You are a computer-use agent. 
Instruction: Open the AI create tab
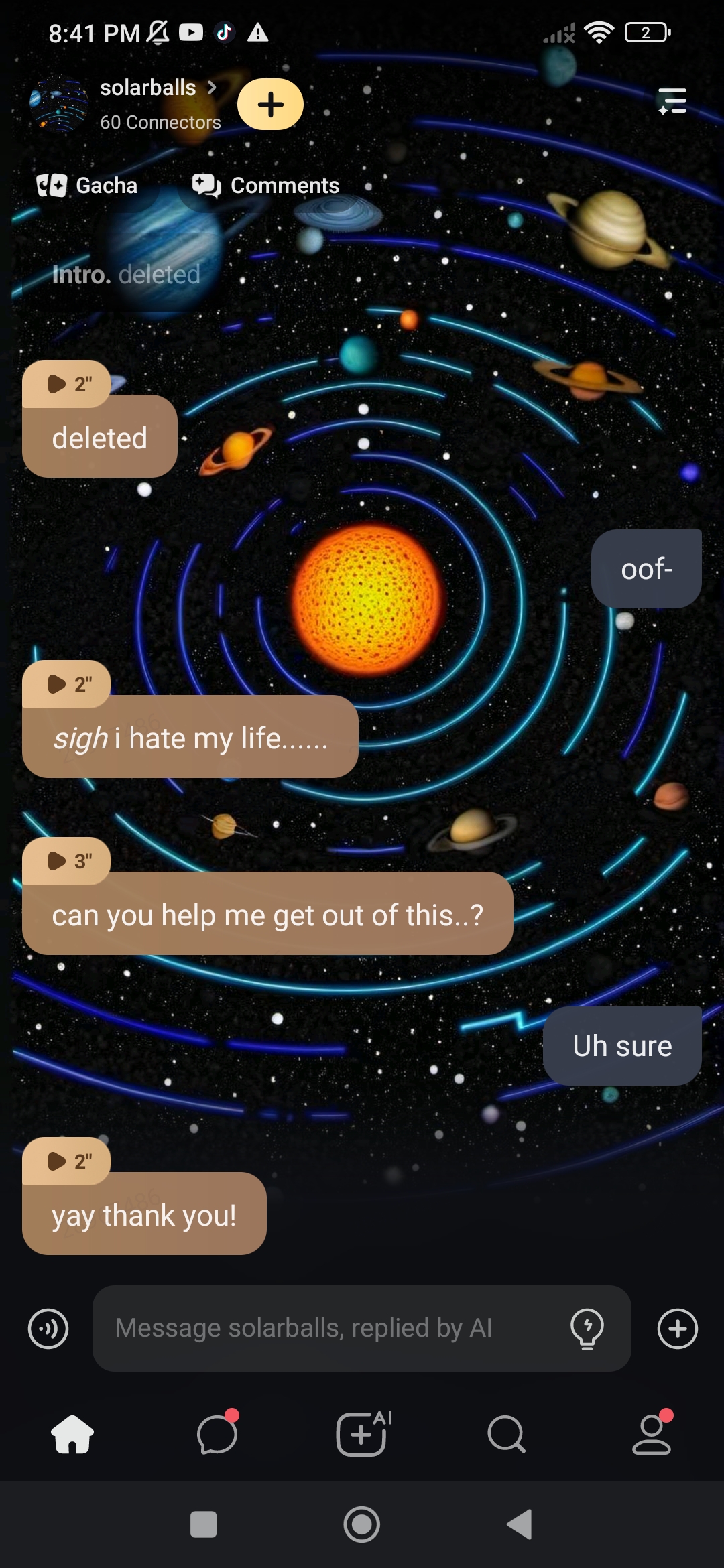362,1434
